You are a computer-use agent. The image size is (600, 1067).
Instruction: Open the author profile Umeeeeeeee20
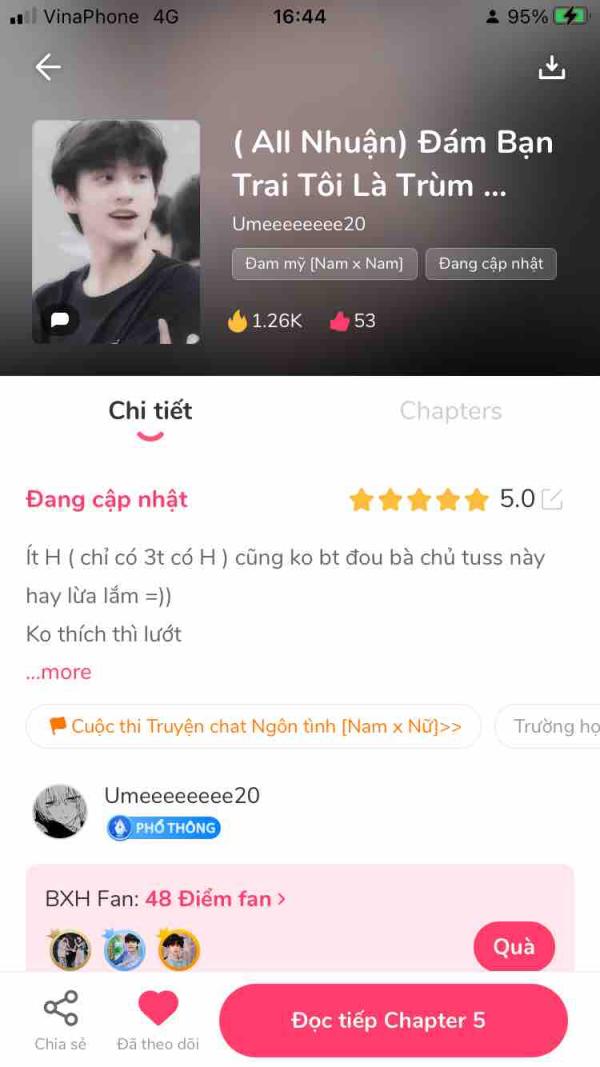click(181, 796)
